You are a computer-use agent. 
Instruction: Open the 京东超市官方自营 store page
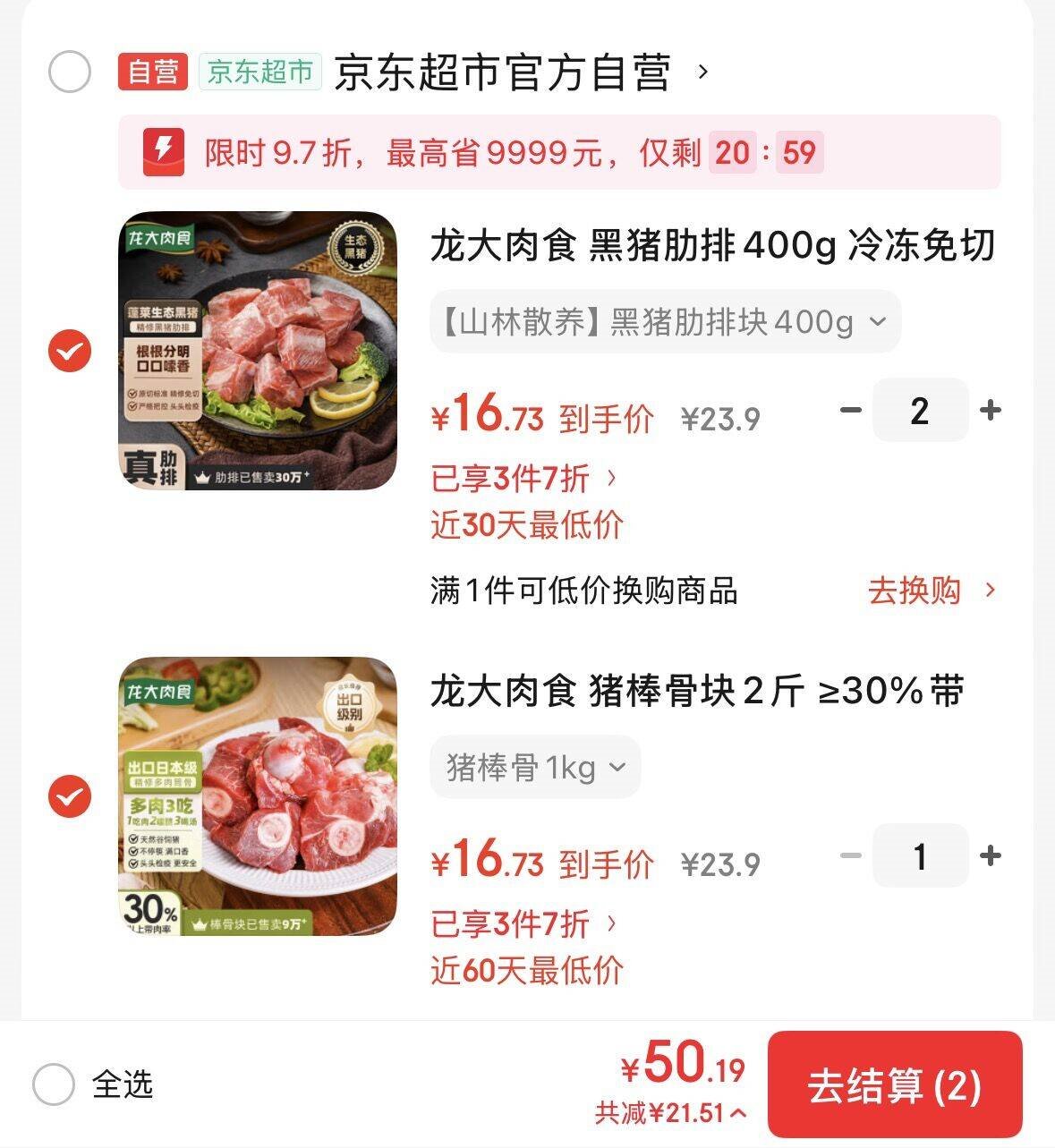point(501,72)
